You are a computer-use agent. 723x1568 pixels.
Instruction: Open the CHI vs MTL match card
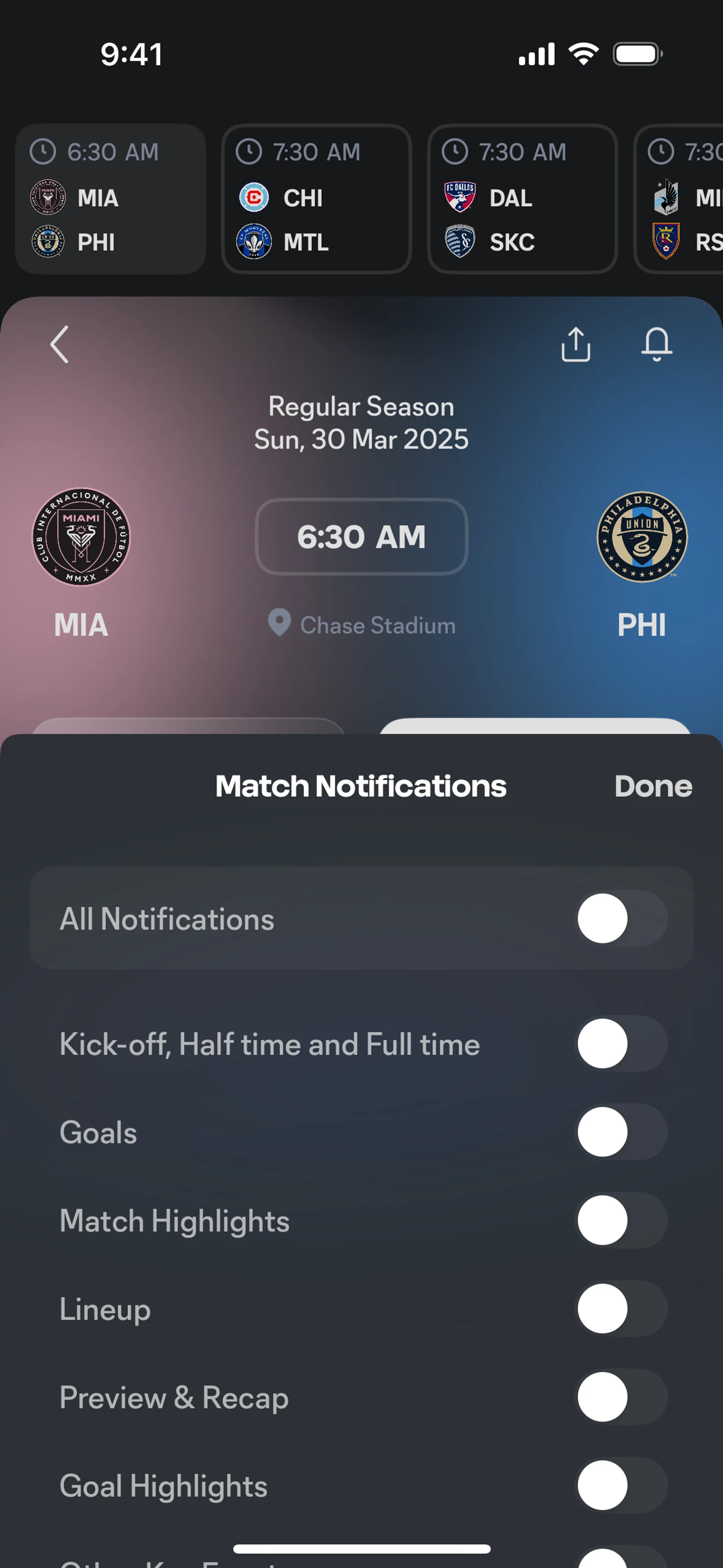click(x=316, y=199)
